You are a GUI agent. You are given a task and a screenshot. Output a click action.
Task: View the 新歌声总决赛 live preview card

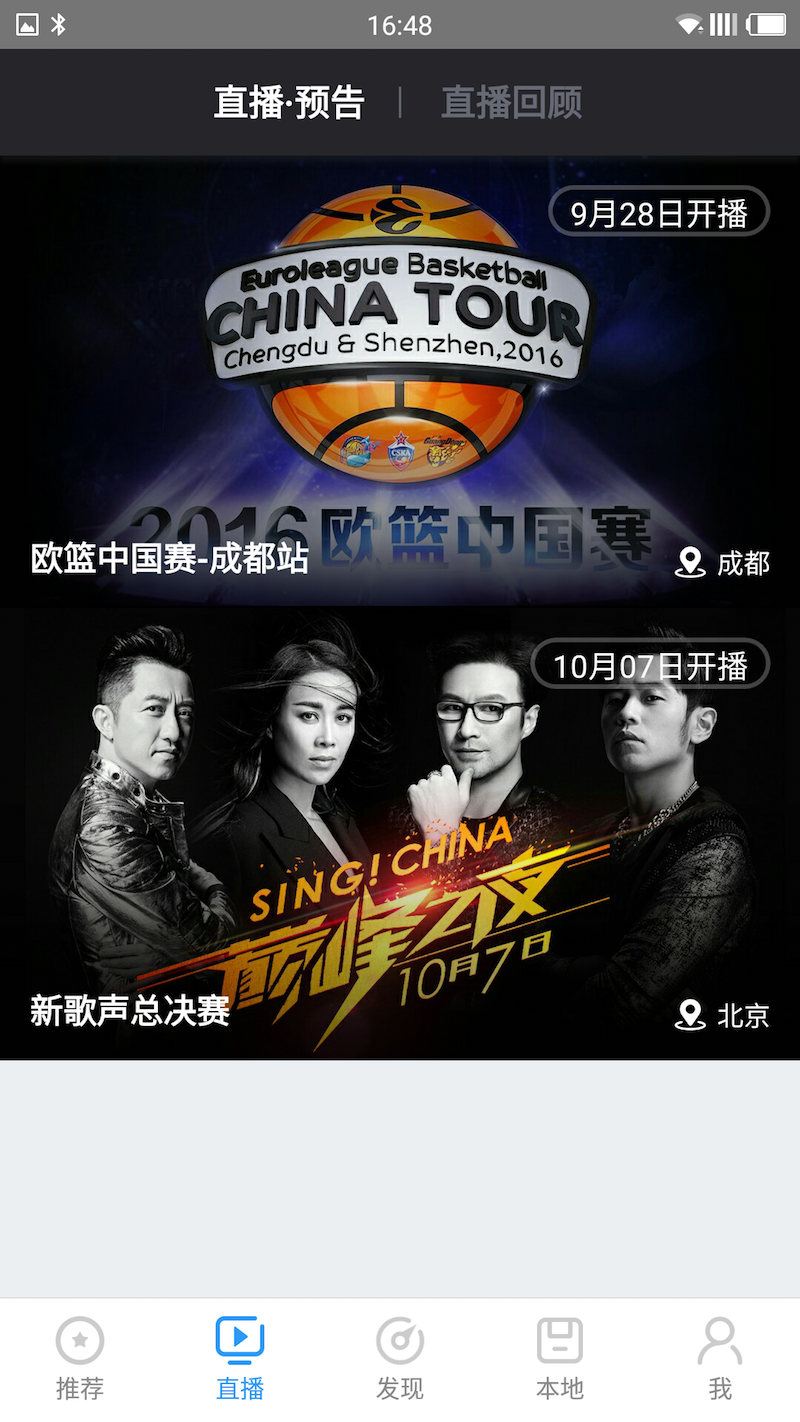click(x=400, y=833)
